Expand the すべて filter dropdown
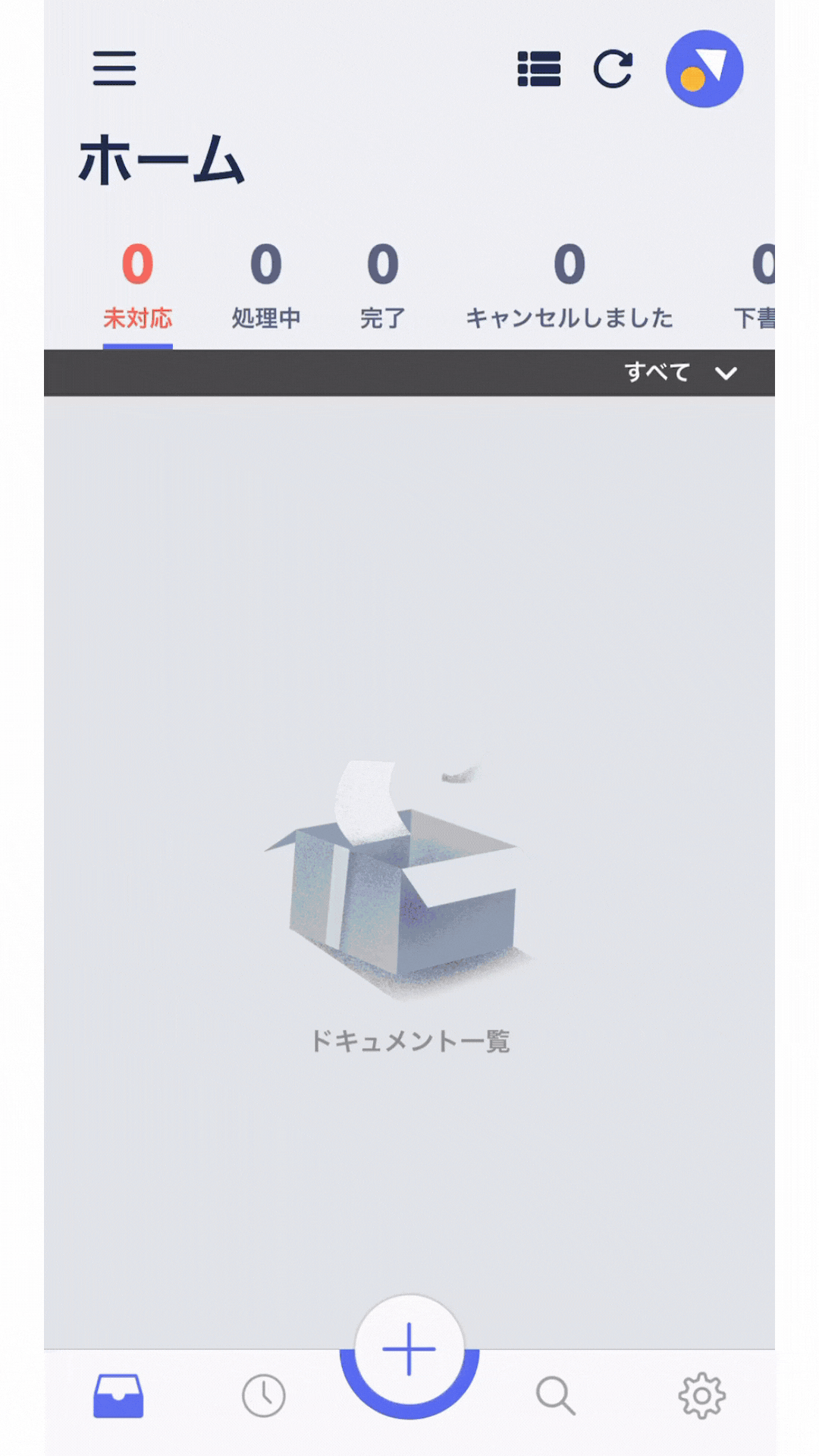 679,372
